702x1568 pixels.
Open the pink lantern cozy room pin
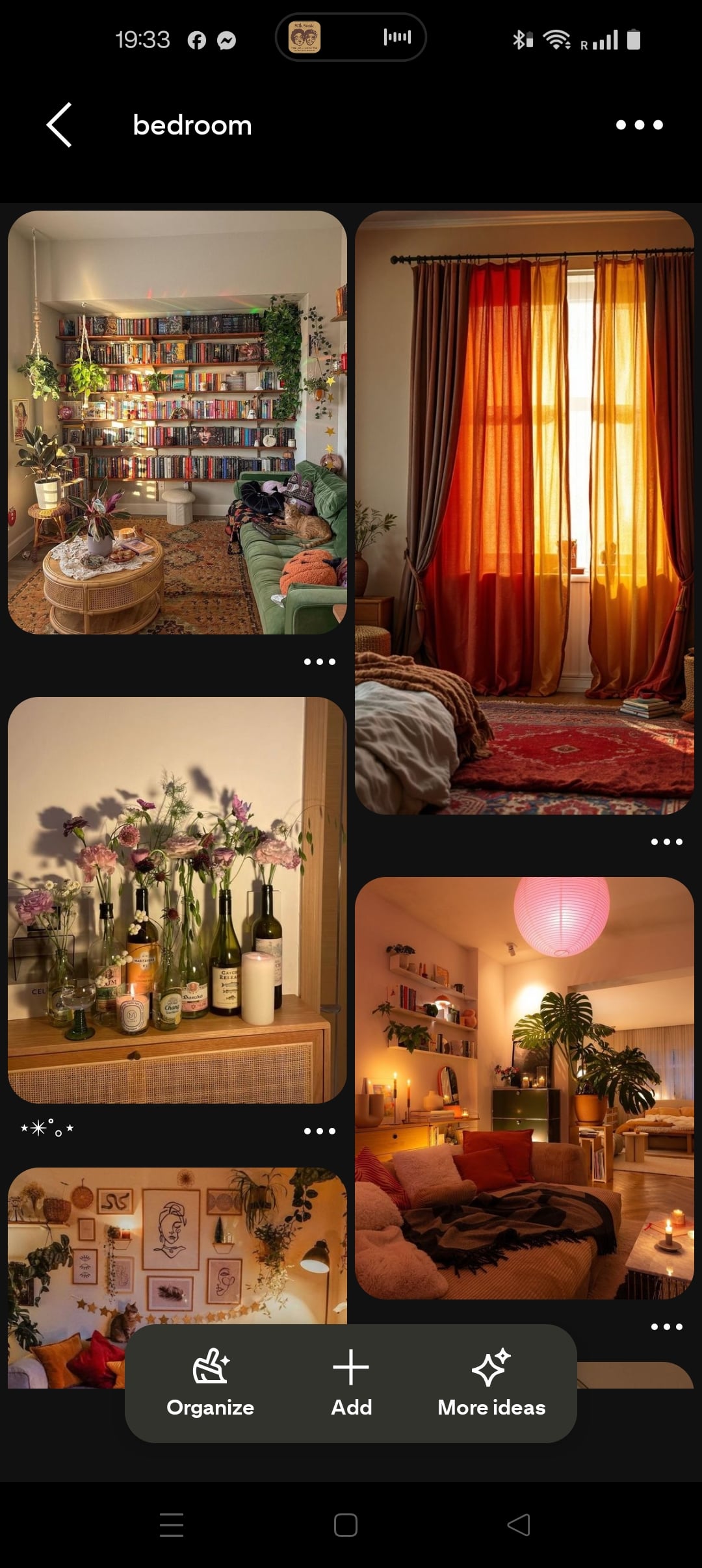tap(524, 1088)
